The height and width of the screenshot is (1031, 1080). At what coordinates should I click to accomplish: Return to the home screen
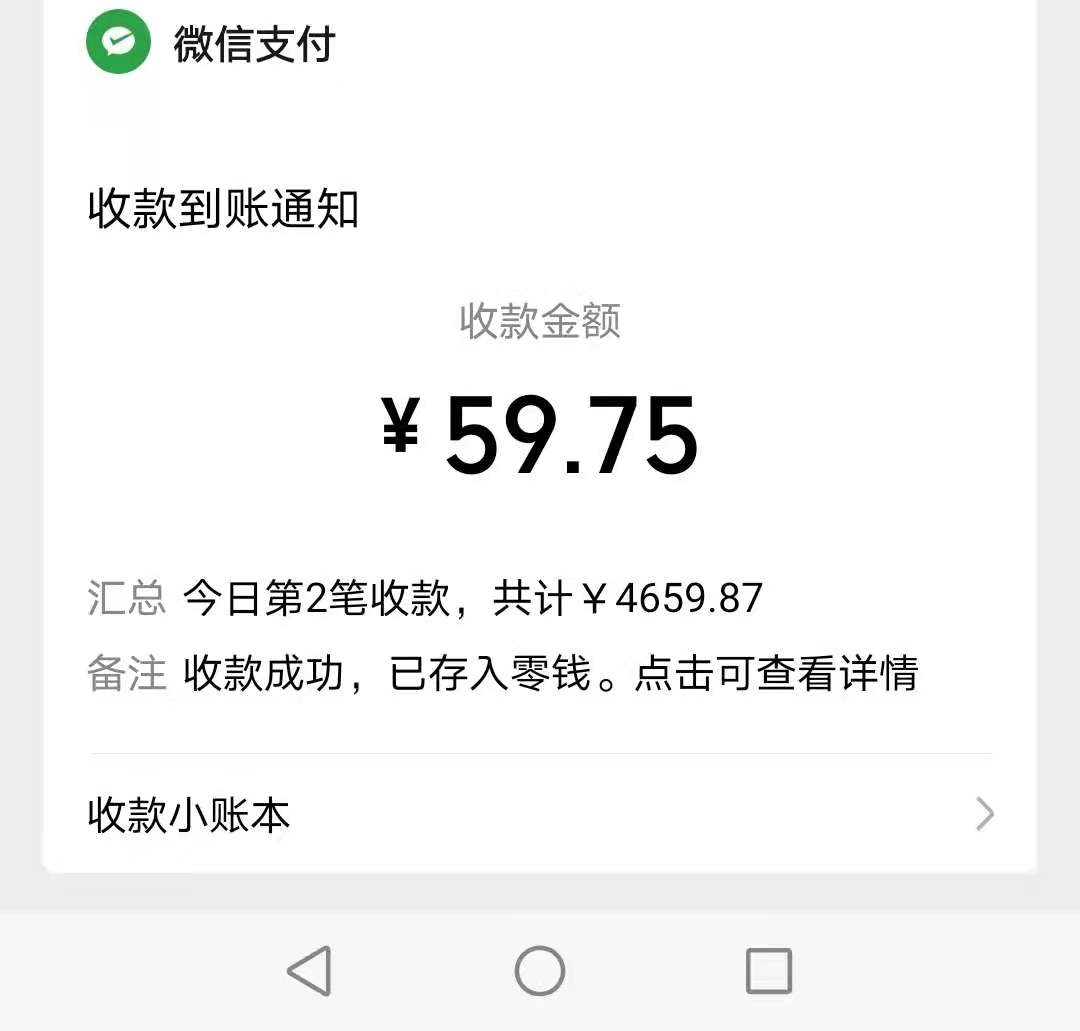tap(540, 970)
